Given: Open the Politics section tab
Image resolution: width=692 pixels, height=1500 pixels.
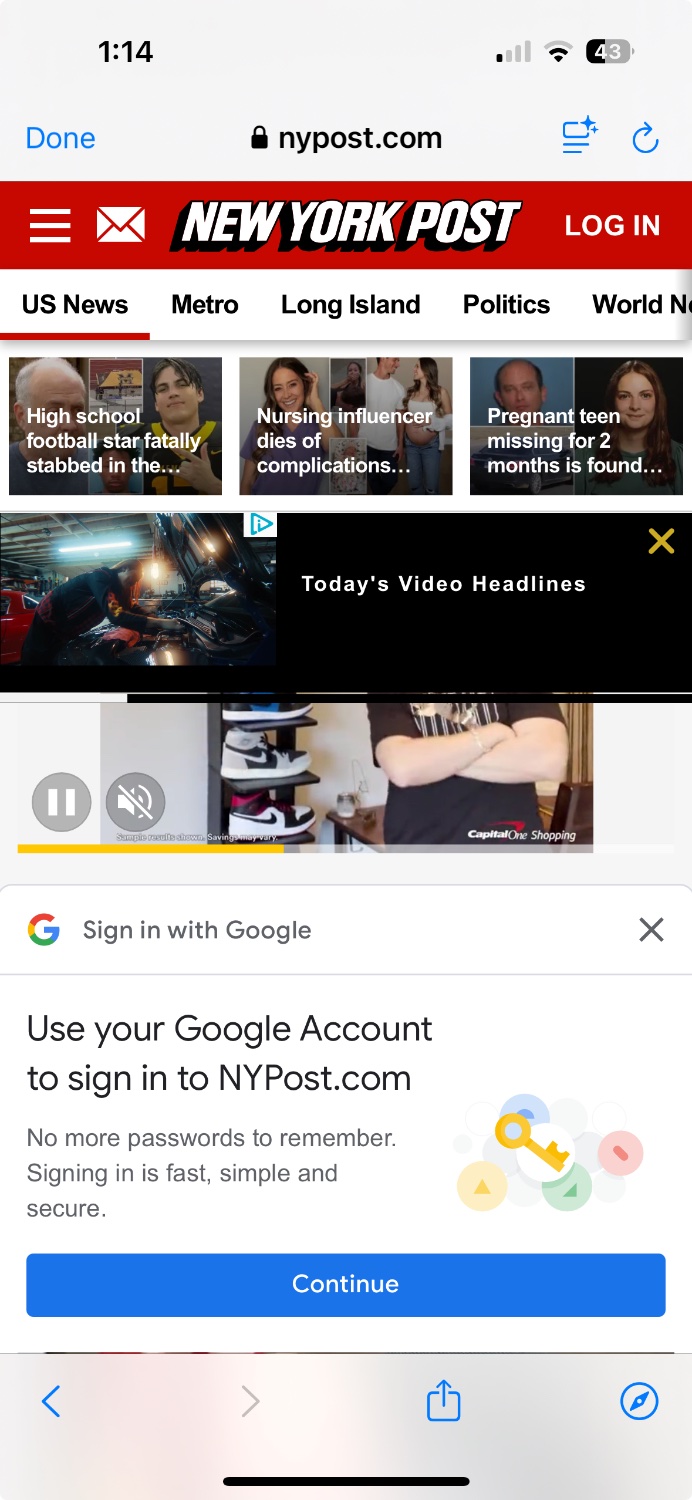Looking at the screenshot, I should [506, 304].
